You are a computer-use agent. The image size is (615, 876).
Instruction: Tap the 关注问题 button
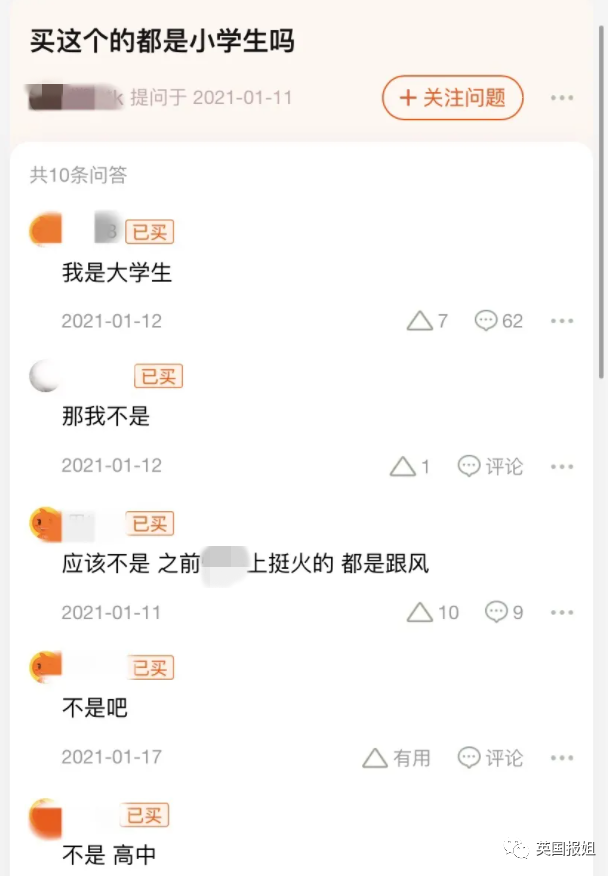452,97
